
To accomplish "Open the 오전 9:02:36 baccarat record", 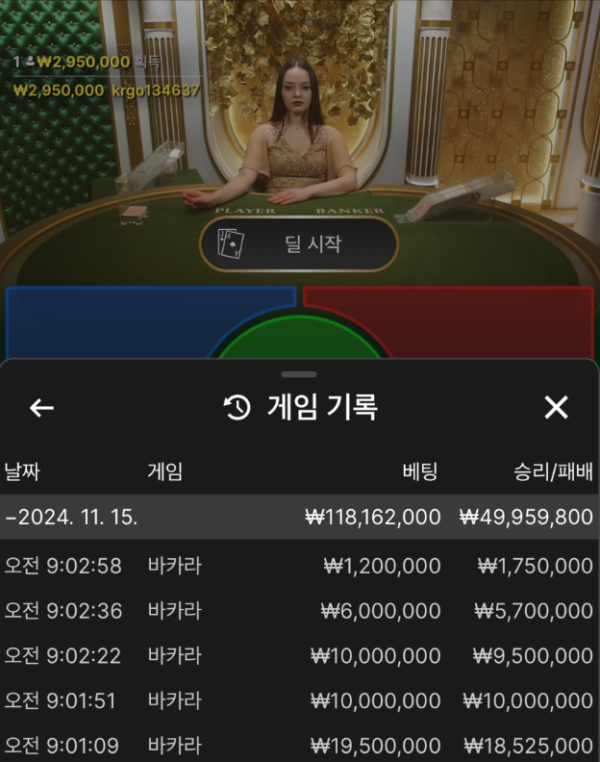I will (299, 611).
